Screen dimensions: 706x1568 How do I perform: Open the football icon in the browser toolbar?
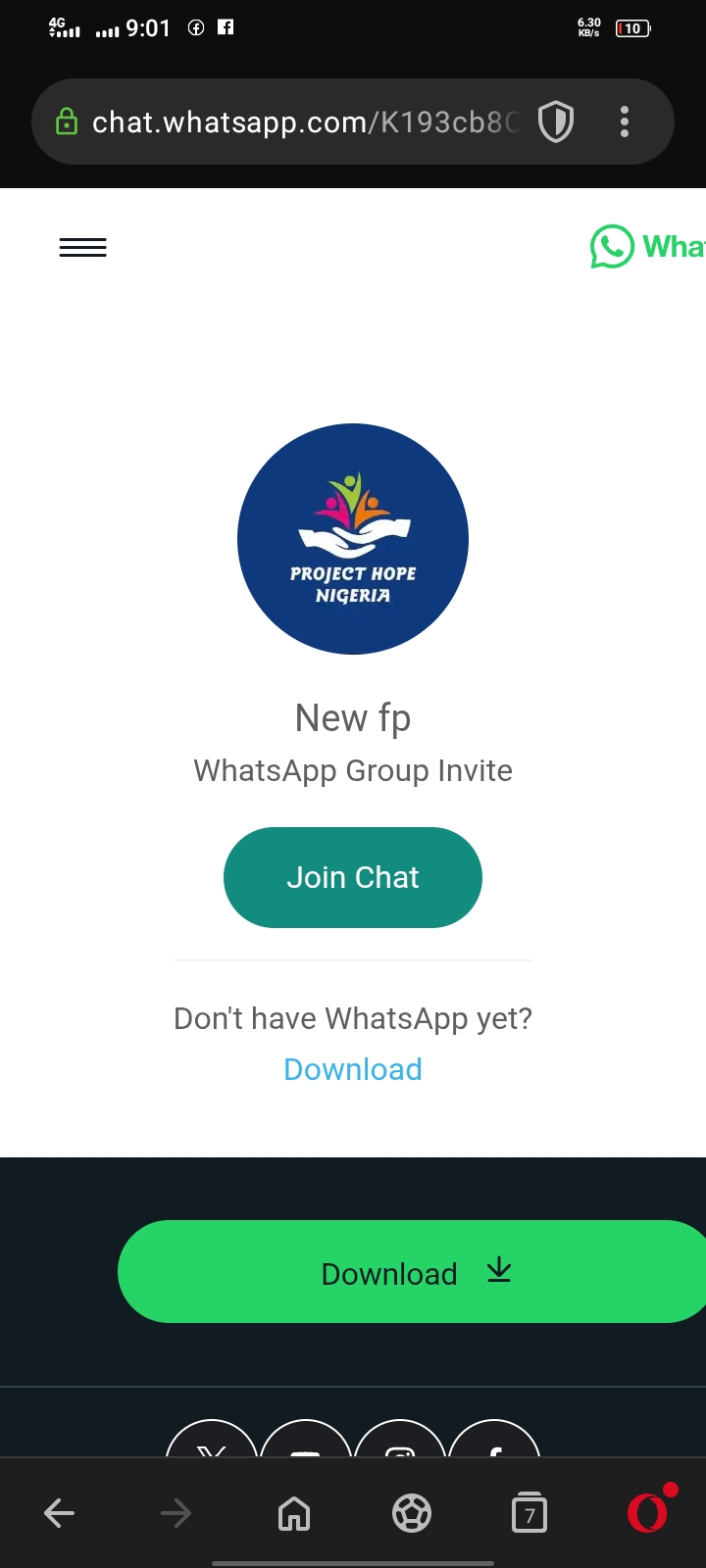(x=412, y=1514)
